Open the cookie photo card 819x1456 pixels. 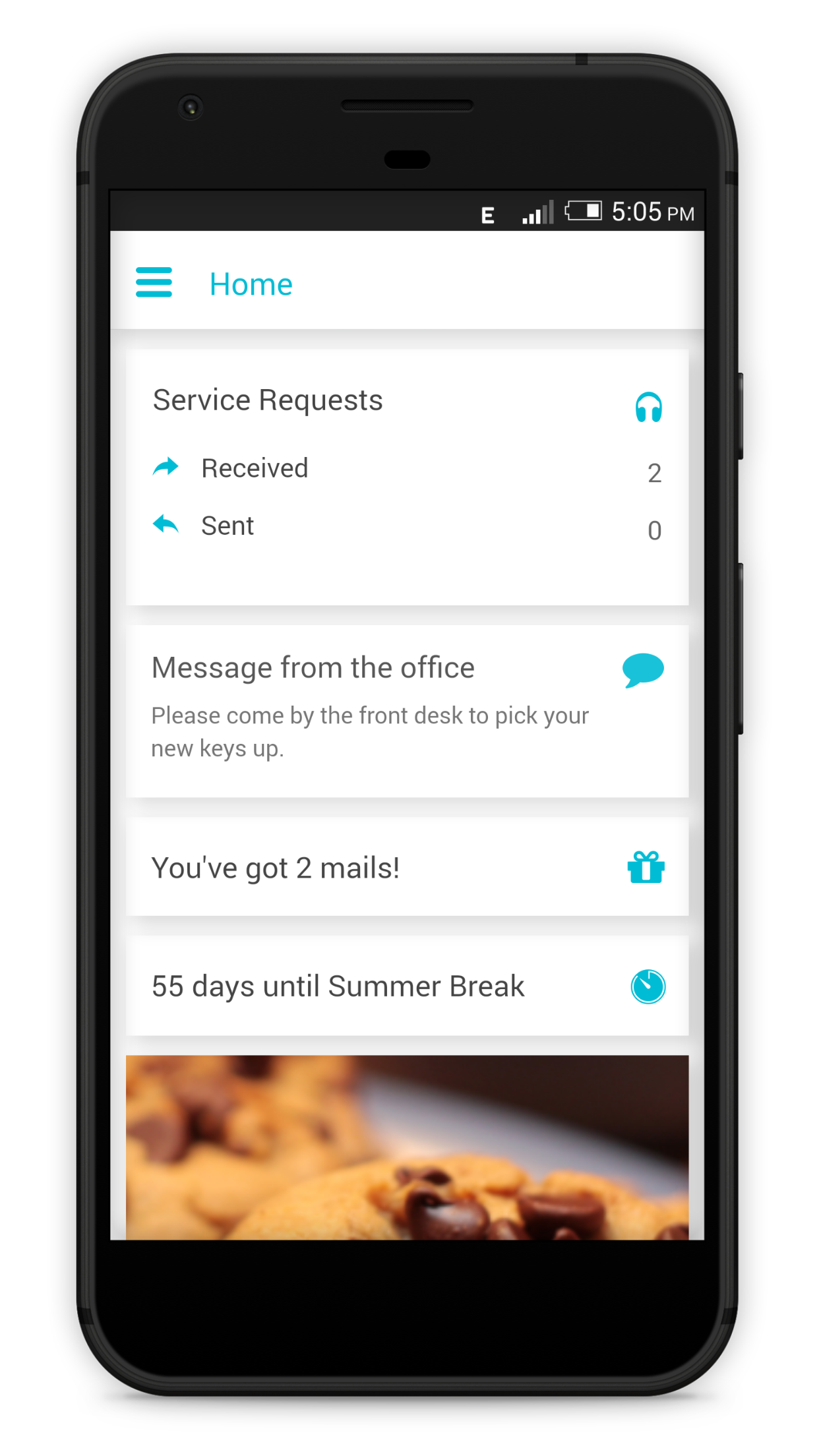coord(406,1147)
